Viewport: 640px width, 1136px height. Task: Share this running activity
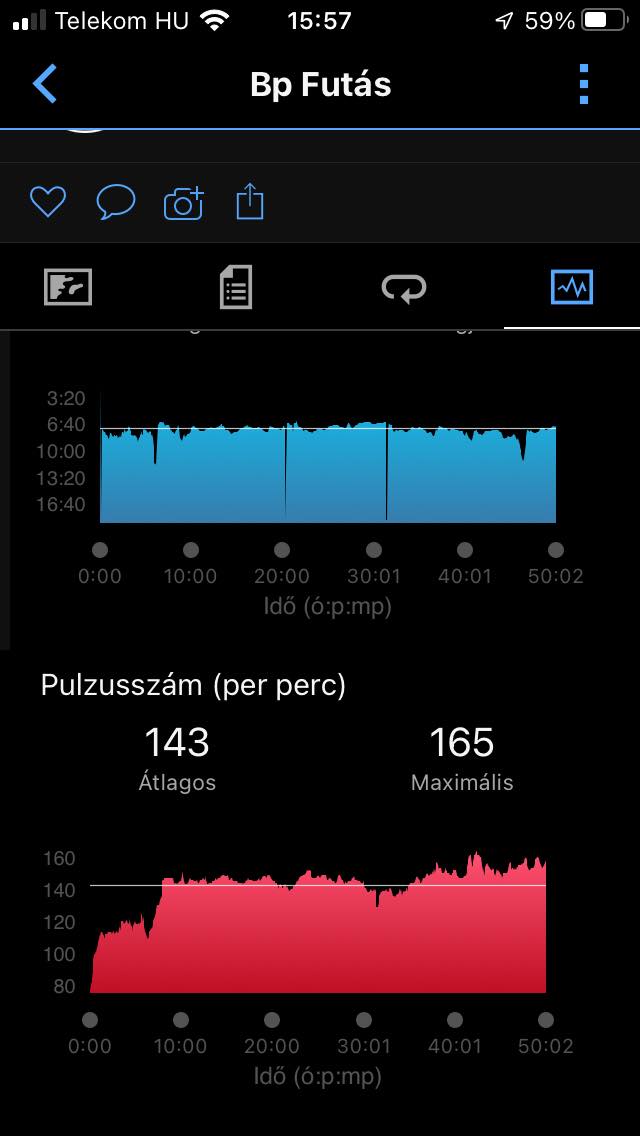pos(249,203)
